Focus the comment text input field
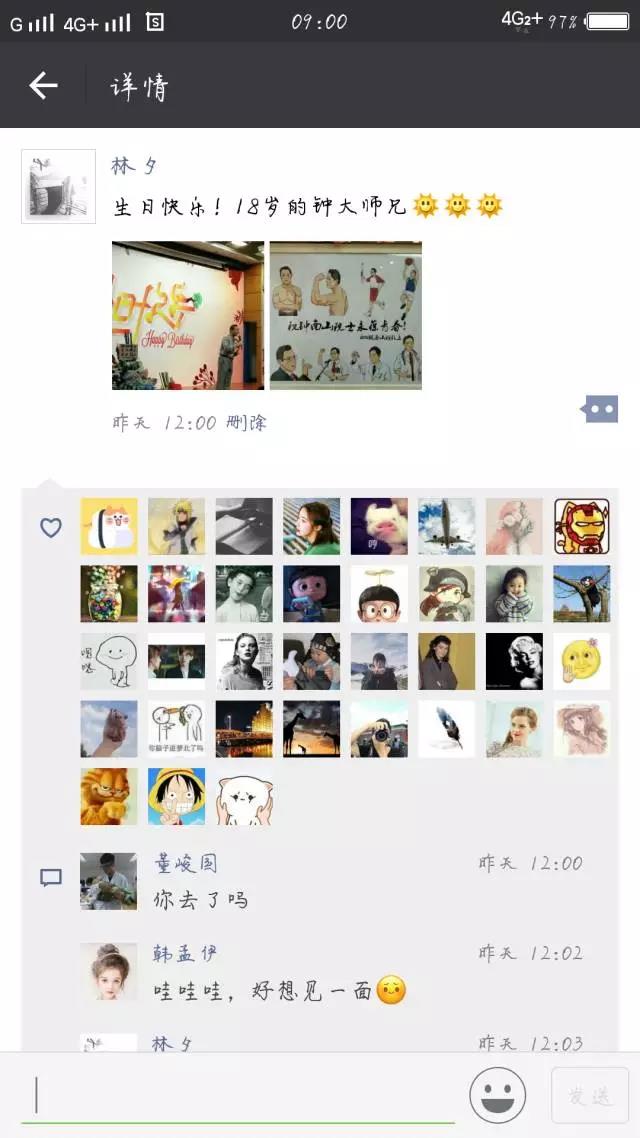This screenshot has height=1138, width=640. click(x=240, y=1095)
